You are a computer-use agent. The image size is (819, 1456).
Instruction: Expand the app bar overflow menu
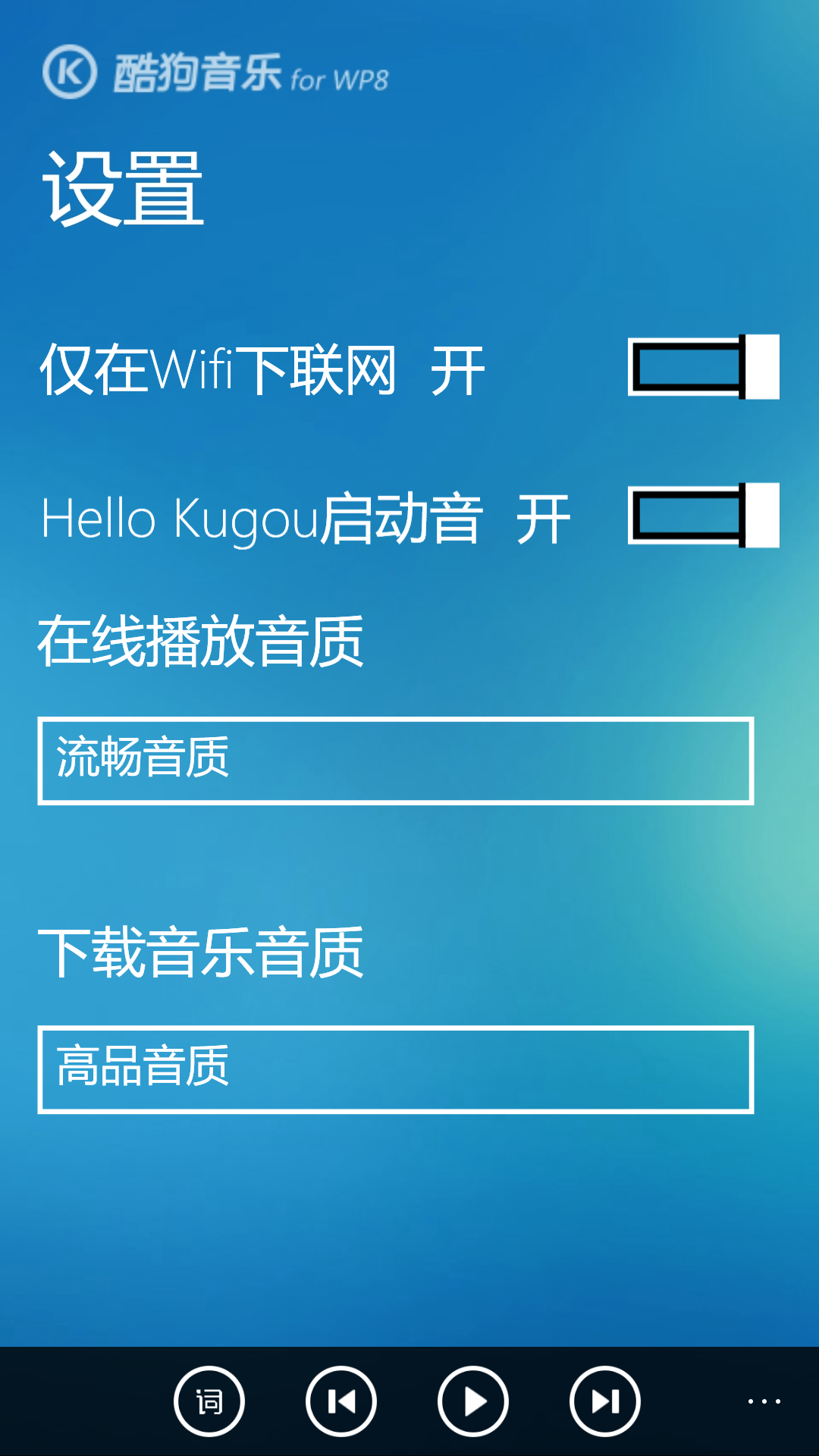764,1401
